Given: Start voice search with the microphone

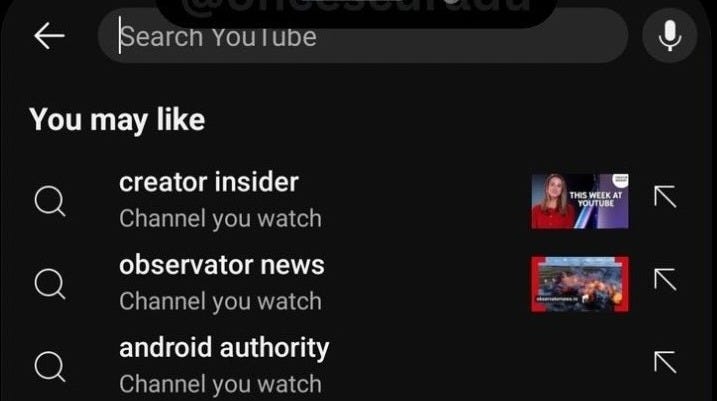Looking at the screenshot, I should 669,37.
